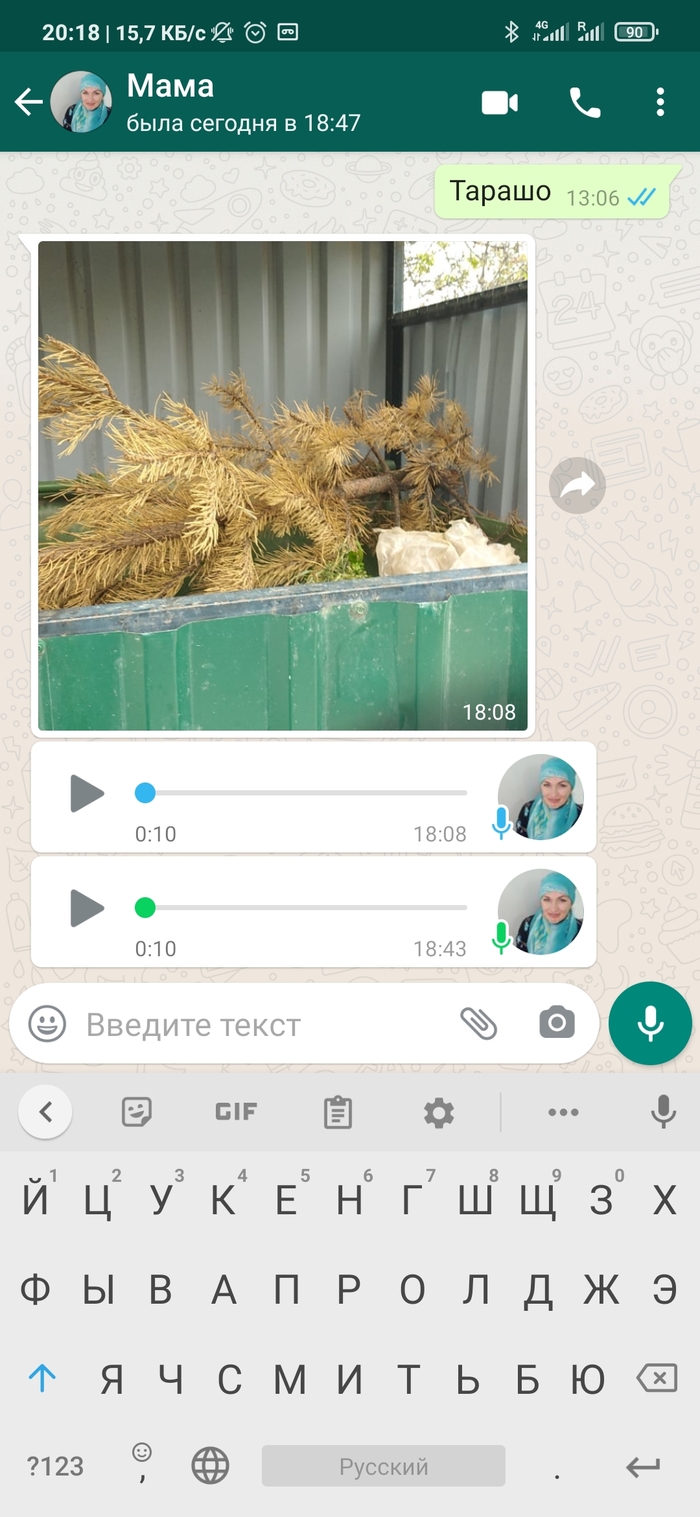Open Мама's contact info from the header

tap(242, 102)
